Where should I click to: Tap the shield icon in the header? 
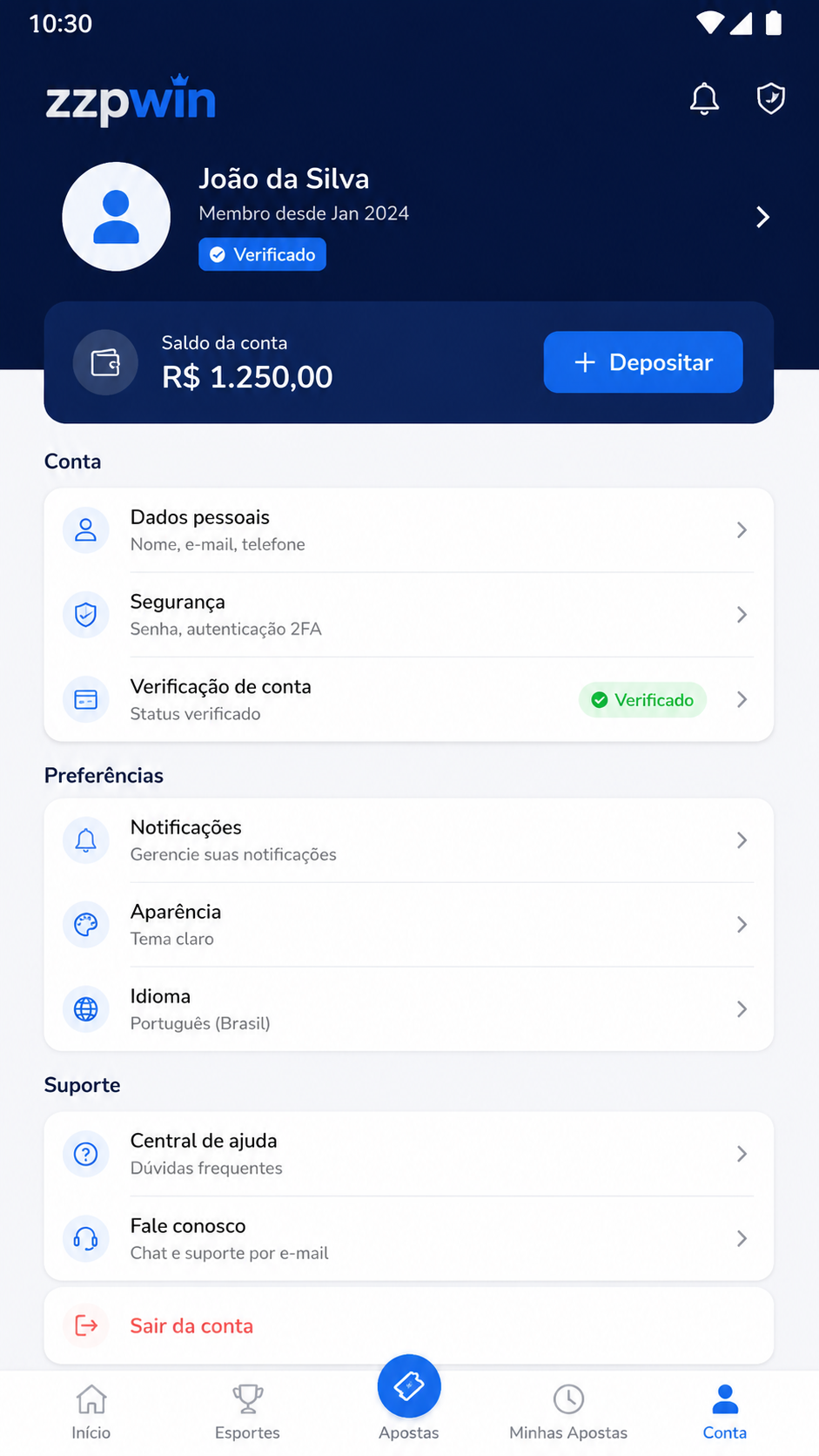point(771,98)
